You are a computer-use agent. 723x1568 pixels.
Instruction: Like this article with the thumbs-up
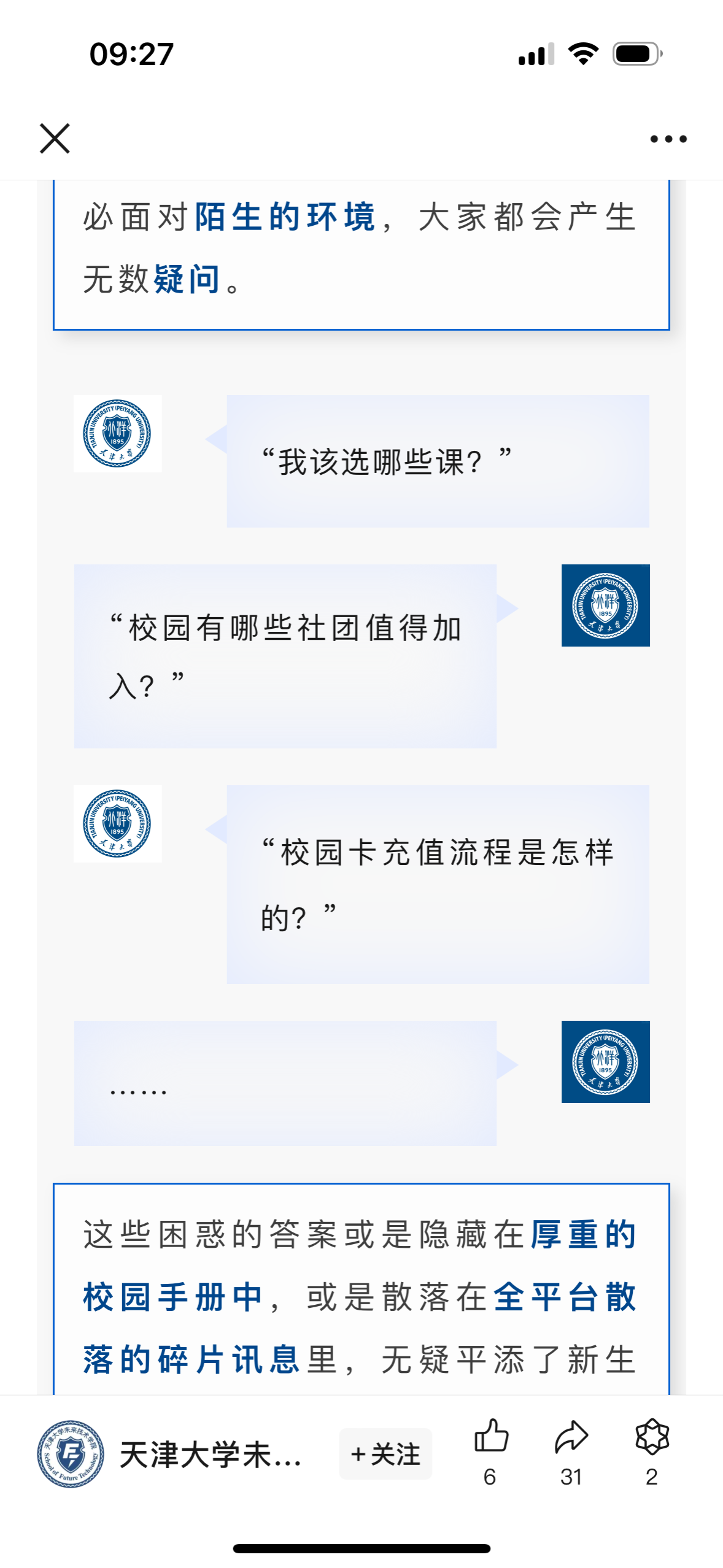pyautogui.click(x=491, y=1437)
